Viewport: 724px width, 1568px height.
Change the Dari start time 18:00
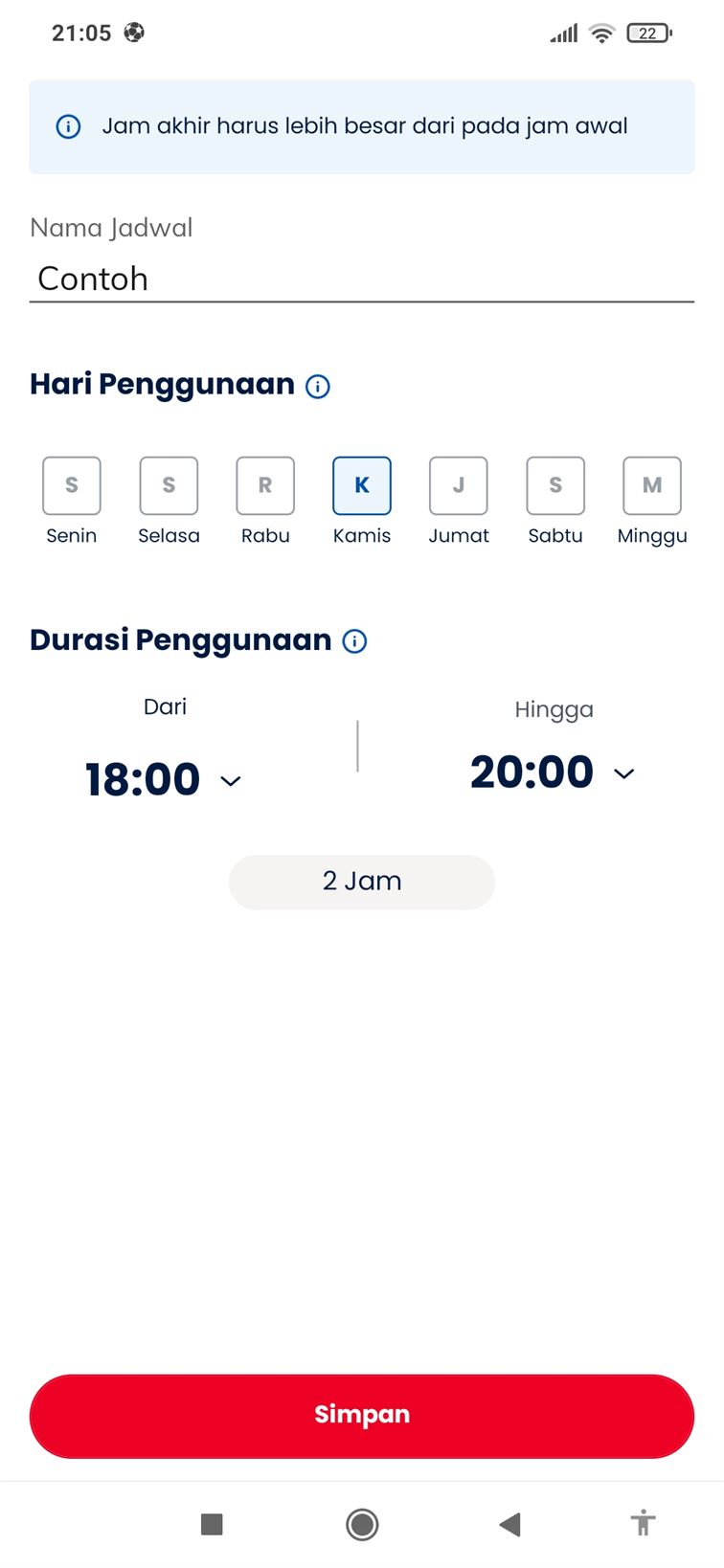(x=163, y=779)
